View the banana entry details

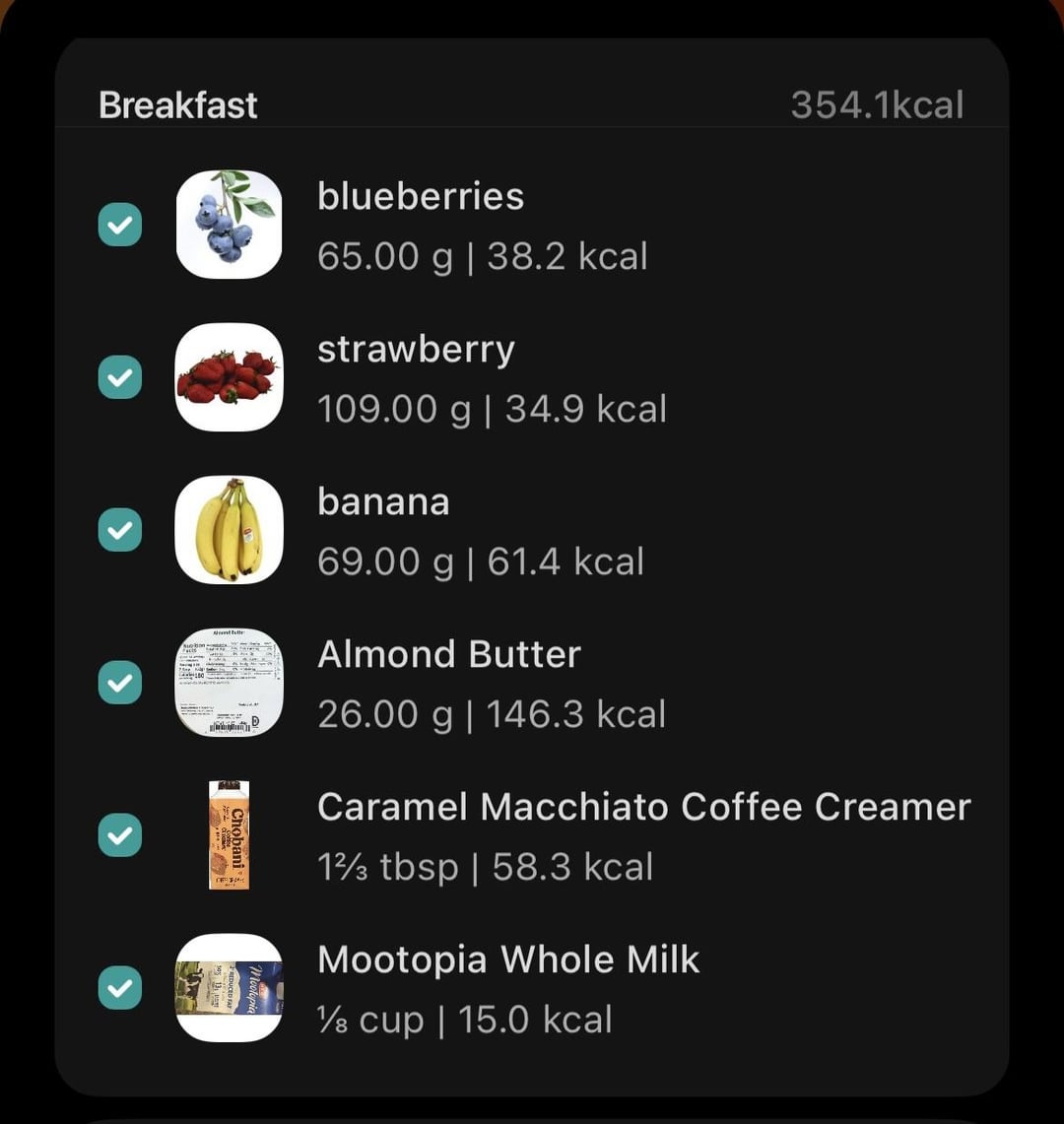[x=480, y=531]
